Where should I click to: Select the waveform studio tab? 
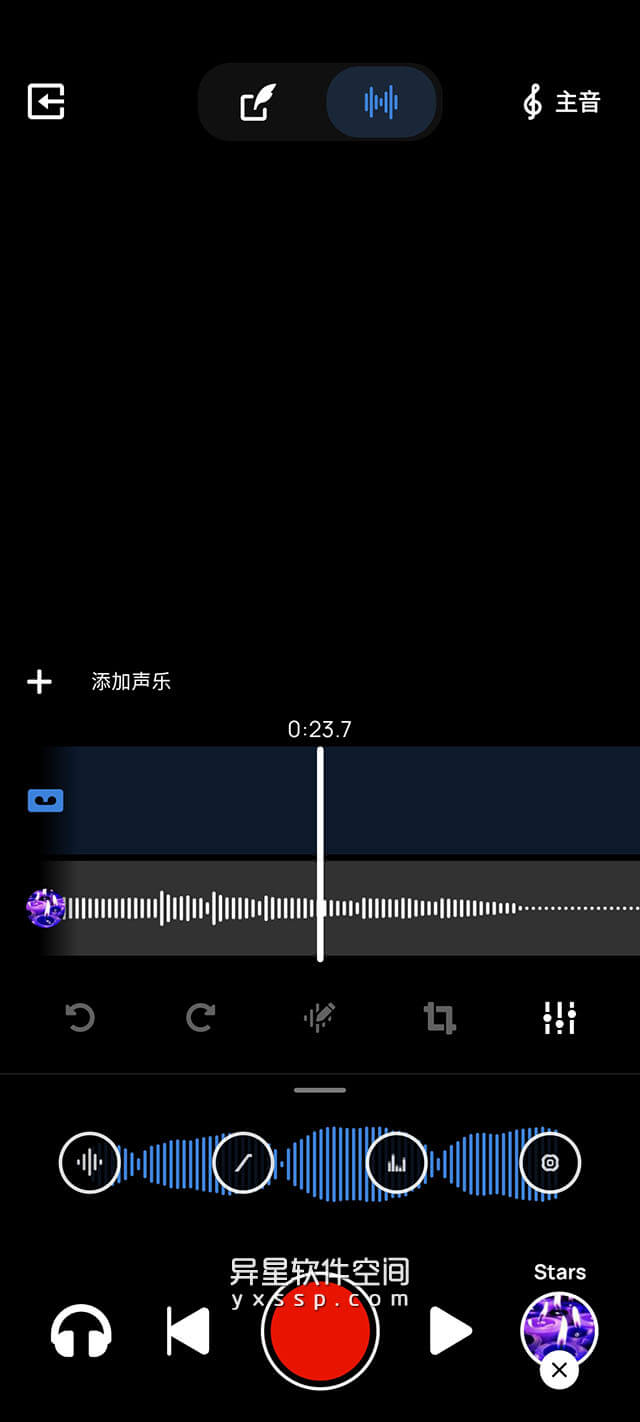click(381, 102)
